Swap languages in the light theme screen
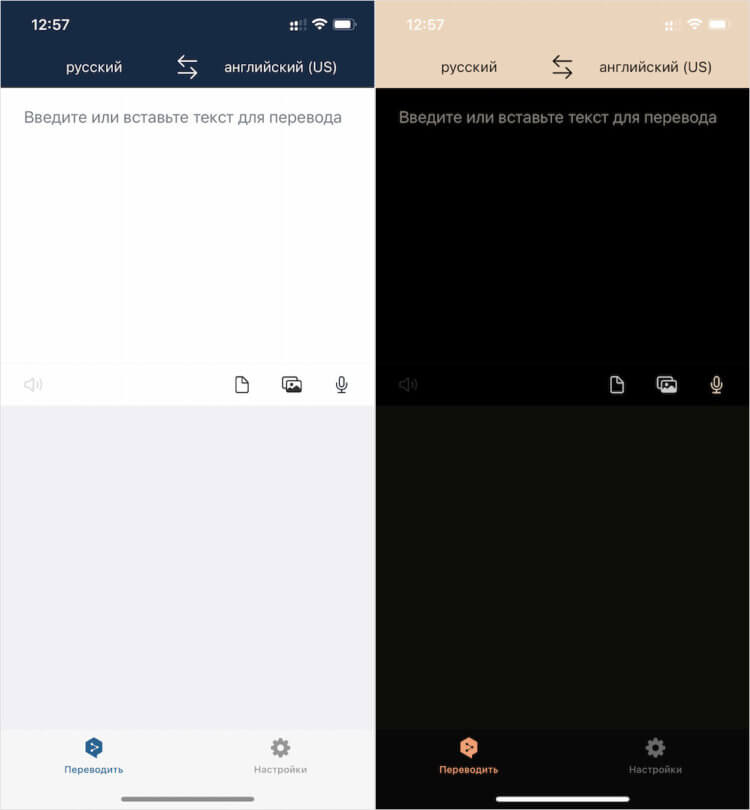750x810 pixels. (187, 67)
